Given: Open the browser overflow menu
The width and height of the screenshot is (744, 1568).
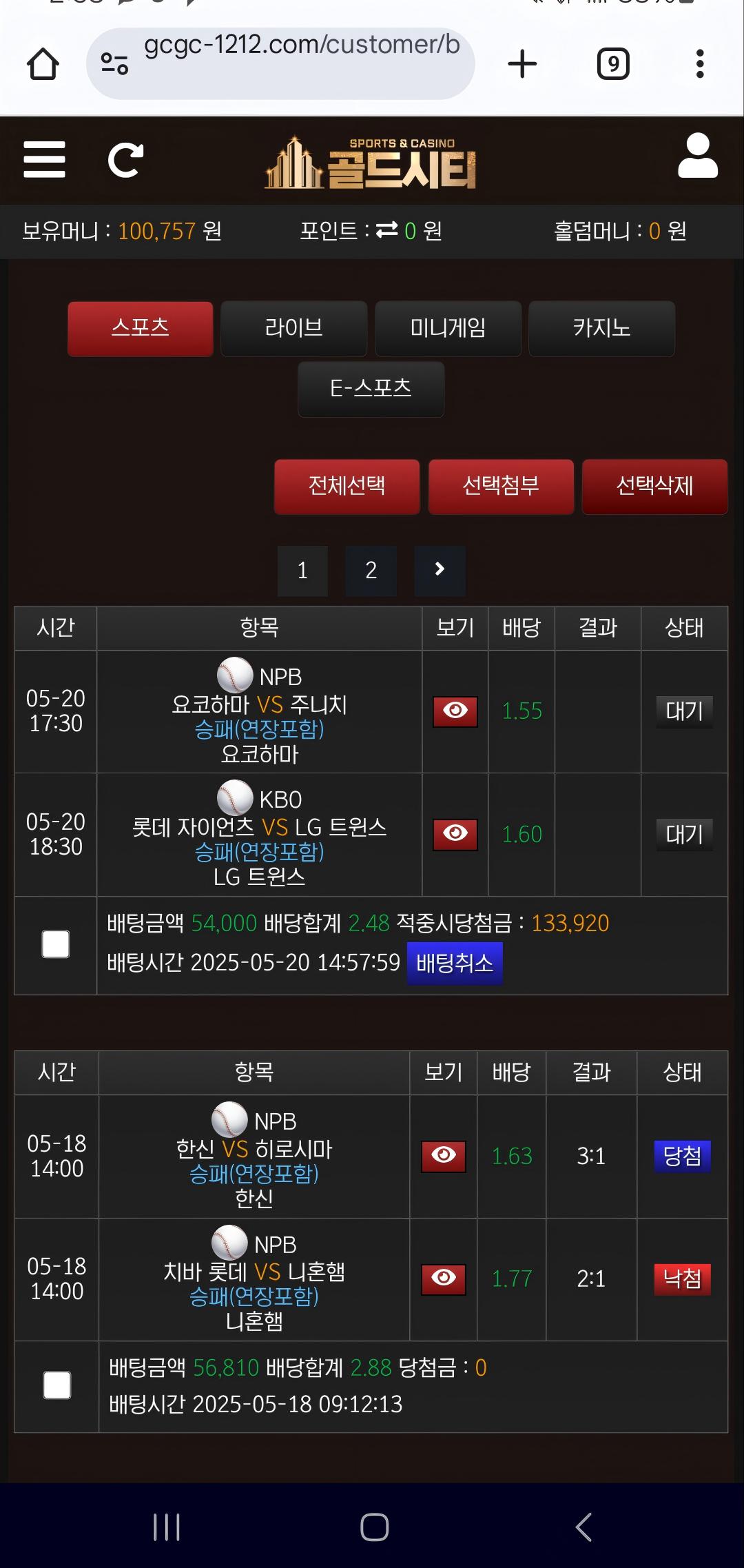Looking at the screenshot, I should pos(700,64).
